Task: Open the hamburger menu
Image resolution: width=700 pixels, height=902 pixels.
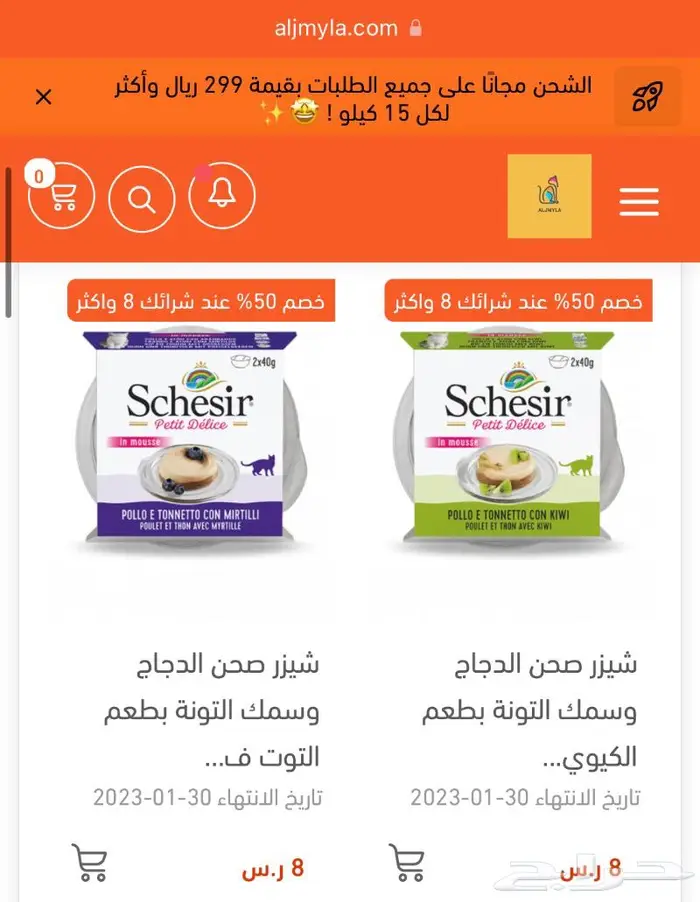Action: 639,200
